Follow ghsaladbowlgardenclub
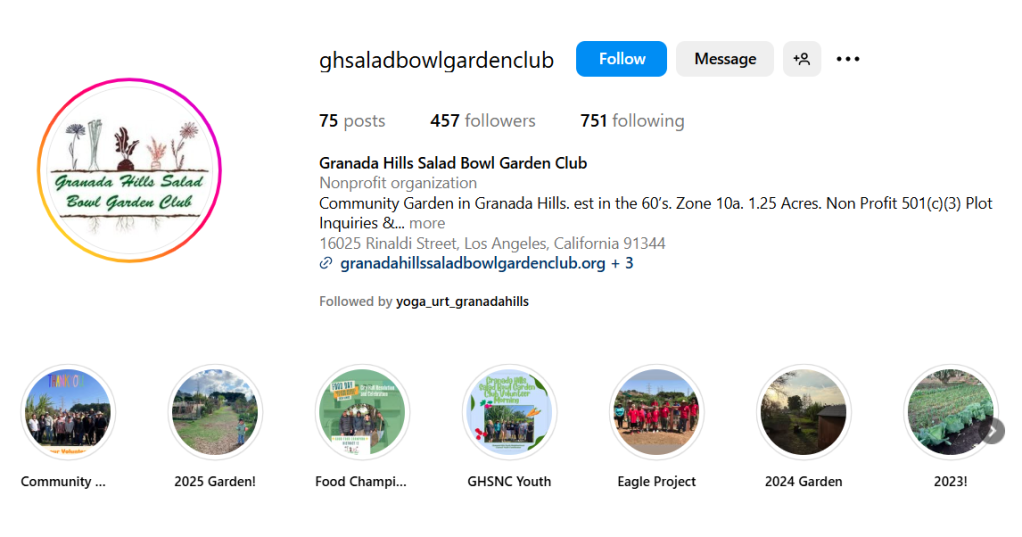 [x=621, y=59]
